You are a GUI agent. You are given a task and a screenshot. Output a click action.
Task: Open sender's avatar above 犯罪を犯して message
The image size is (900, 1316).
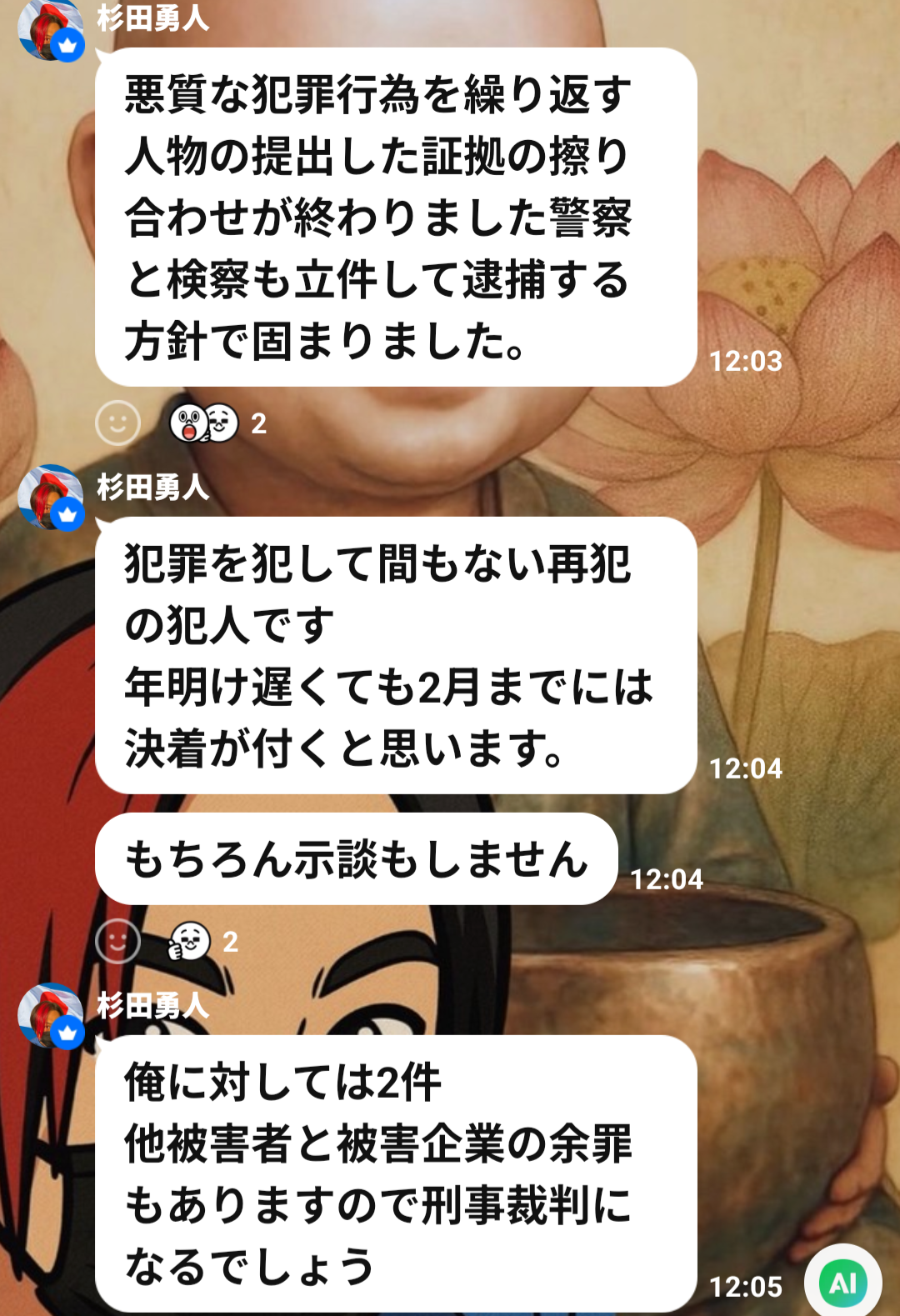pos(51,497)
